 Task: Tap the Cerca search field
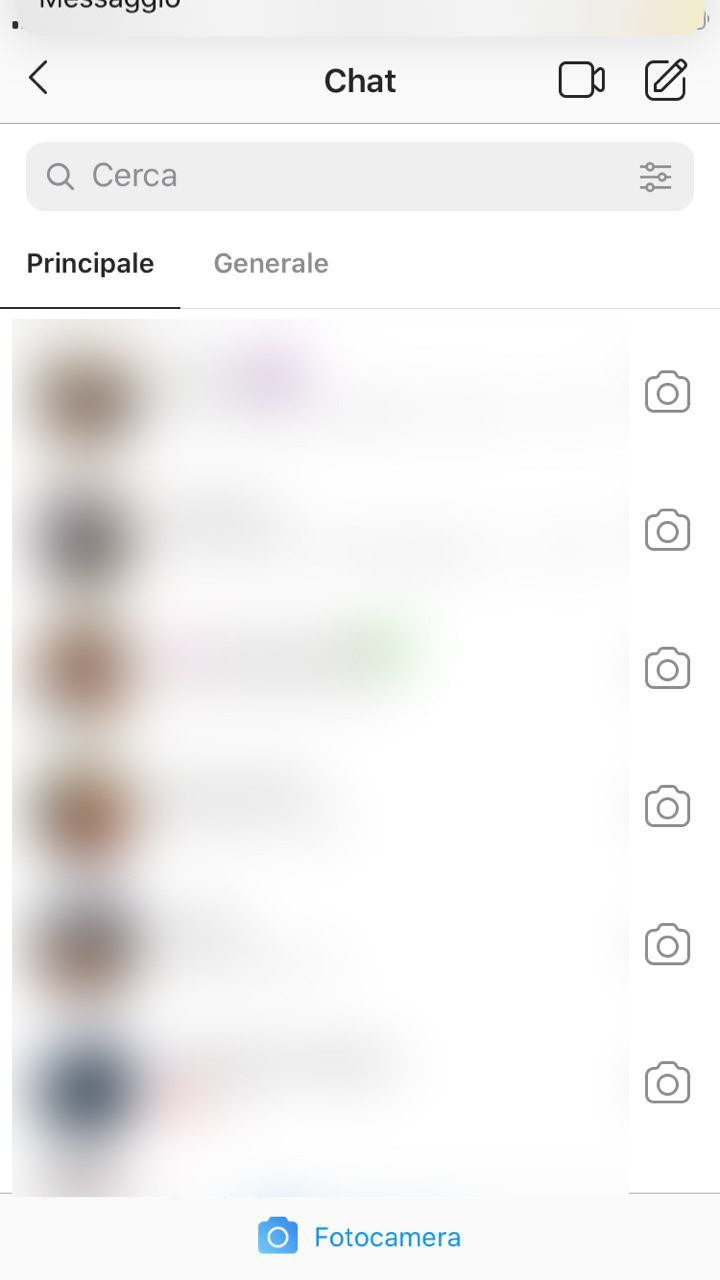[x=359, y=176]
